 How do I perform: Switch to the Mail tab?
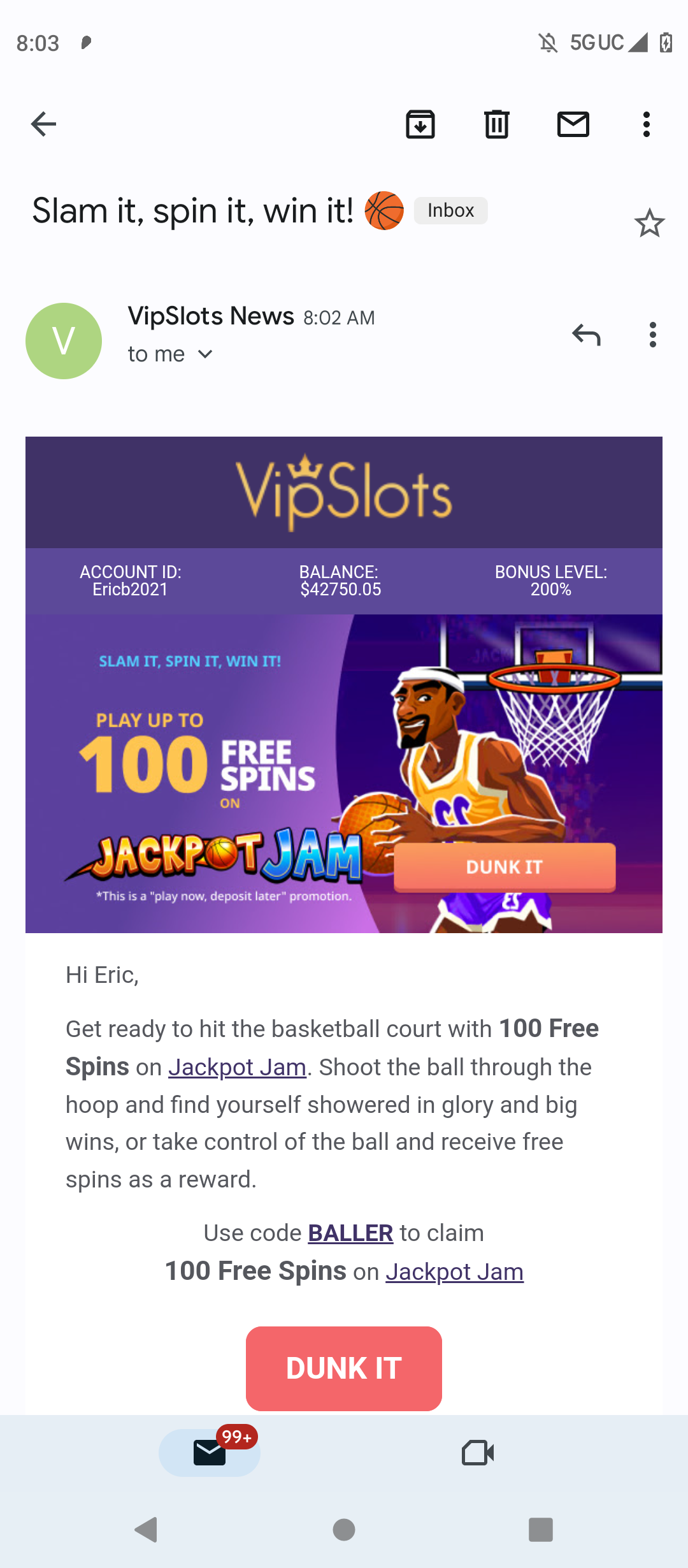(210, 1453)
